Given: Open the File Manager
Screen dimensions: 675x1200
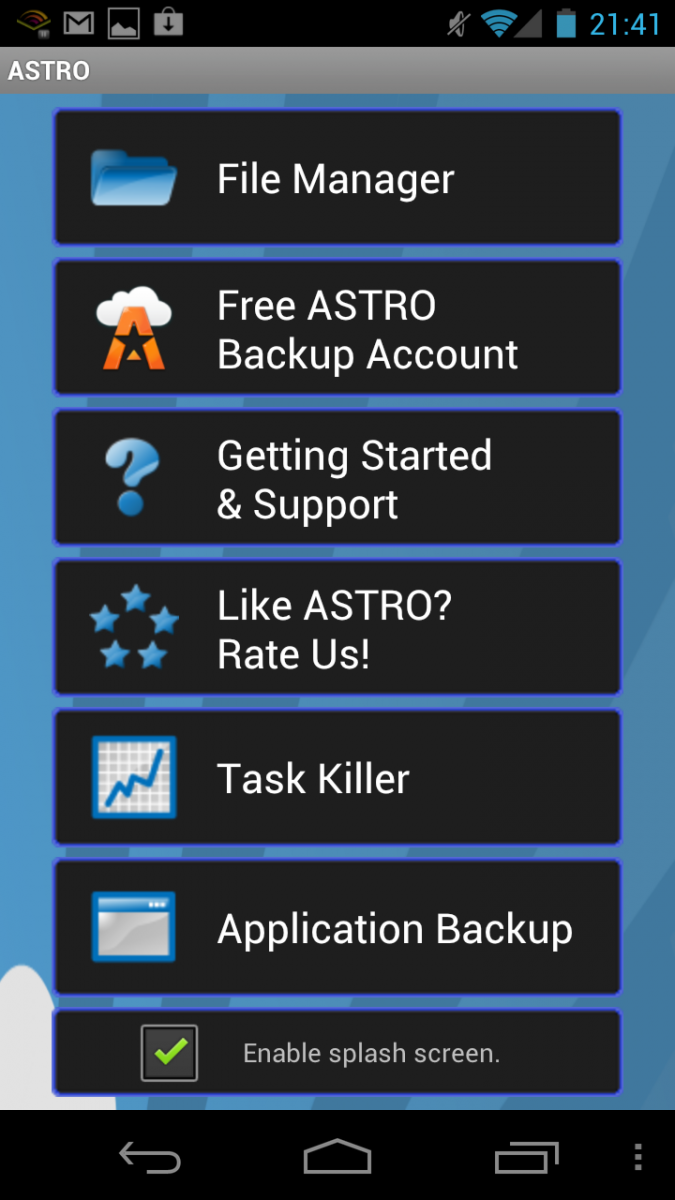Looking at the screenshot, I should (337, 178).
